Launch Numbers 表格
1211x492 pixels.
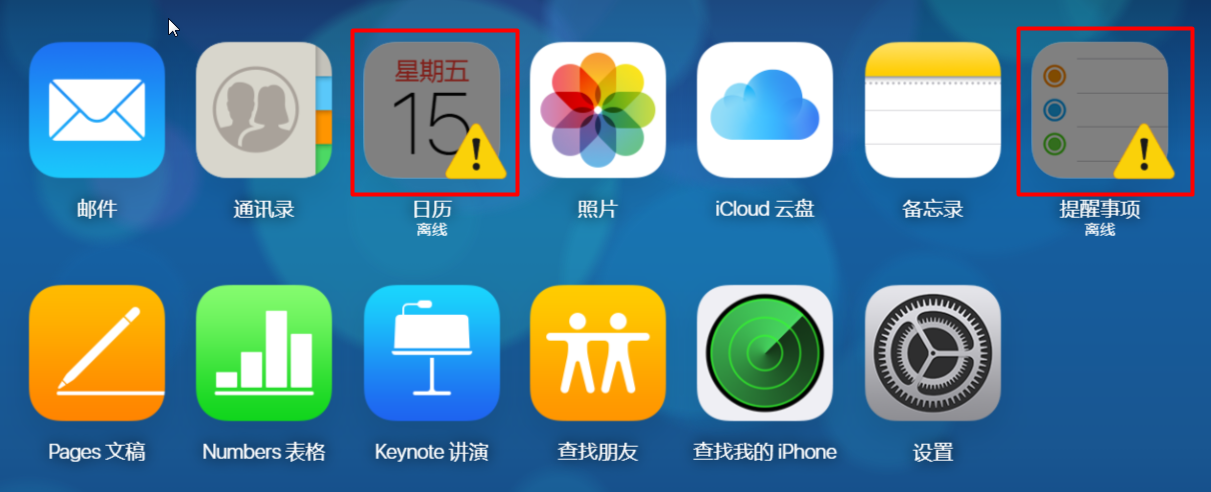(x=263, y=352)
